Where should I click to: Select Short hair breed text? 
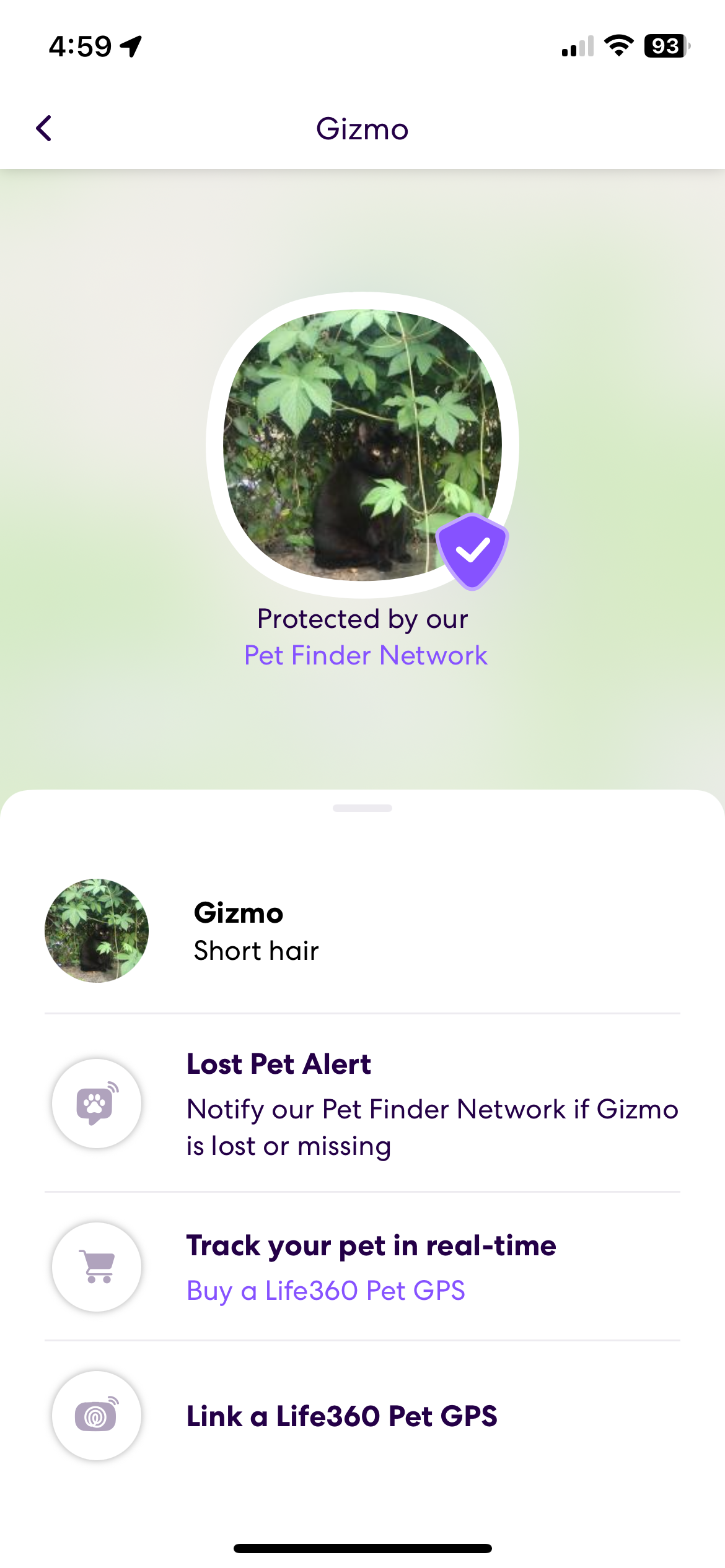tap(255, 951)
